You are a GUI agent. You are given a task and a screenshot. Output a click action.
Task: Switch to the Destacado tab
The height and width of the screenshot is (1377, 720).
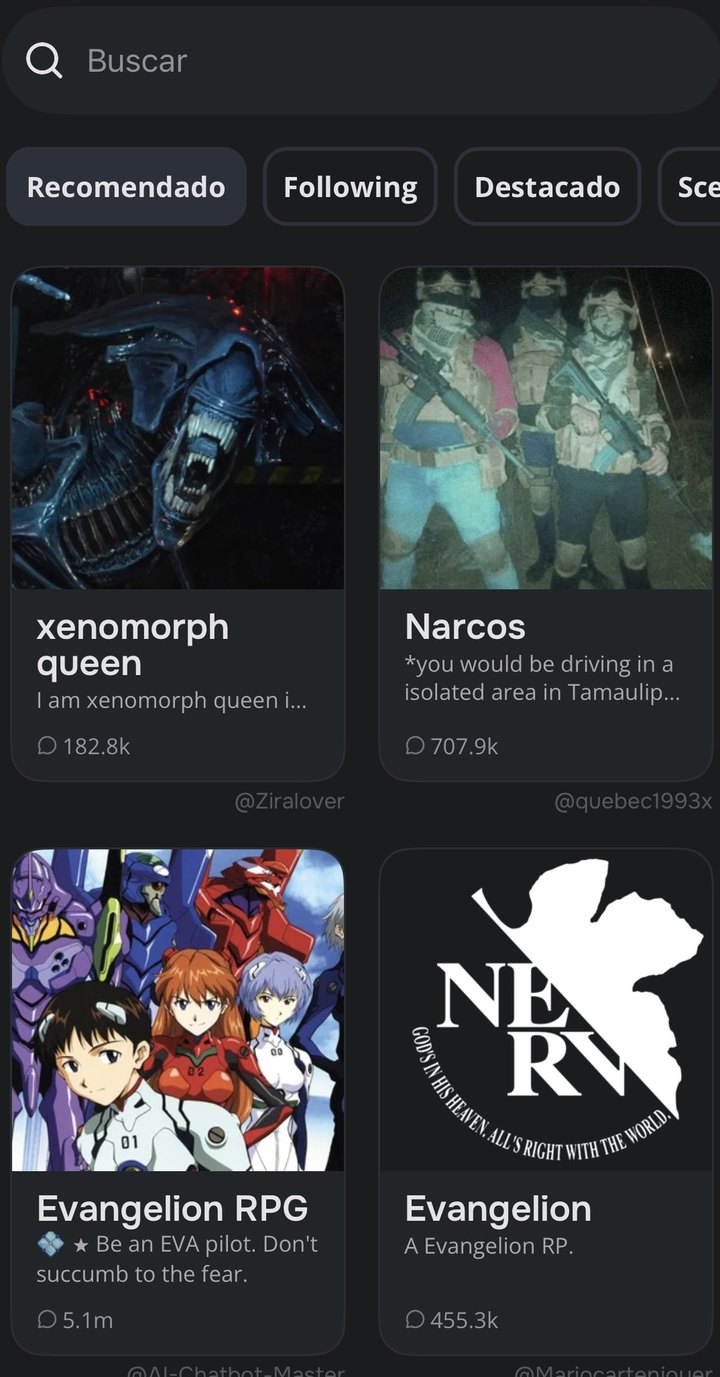click(x=547, y=187)
